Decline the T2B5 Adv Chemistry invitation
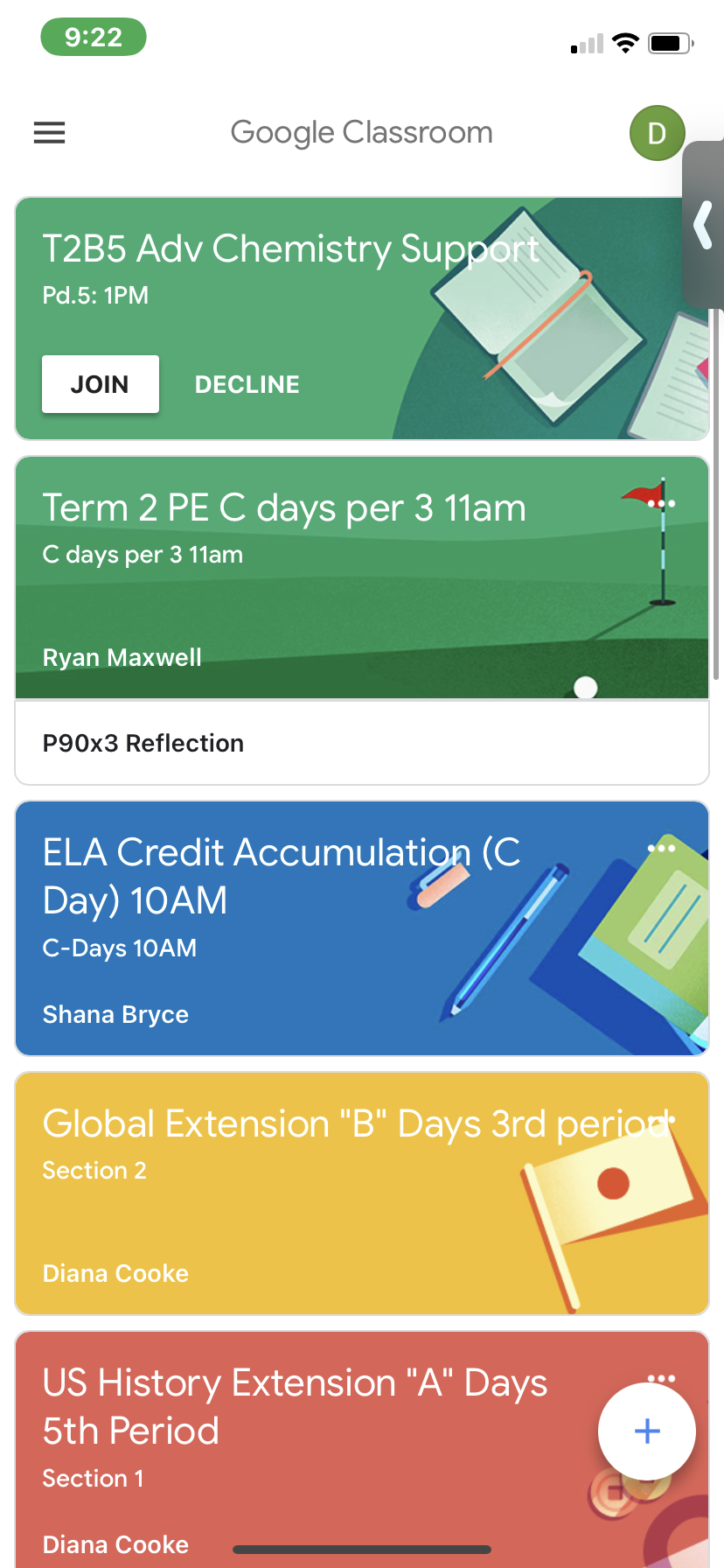 (x=247, y=384)
